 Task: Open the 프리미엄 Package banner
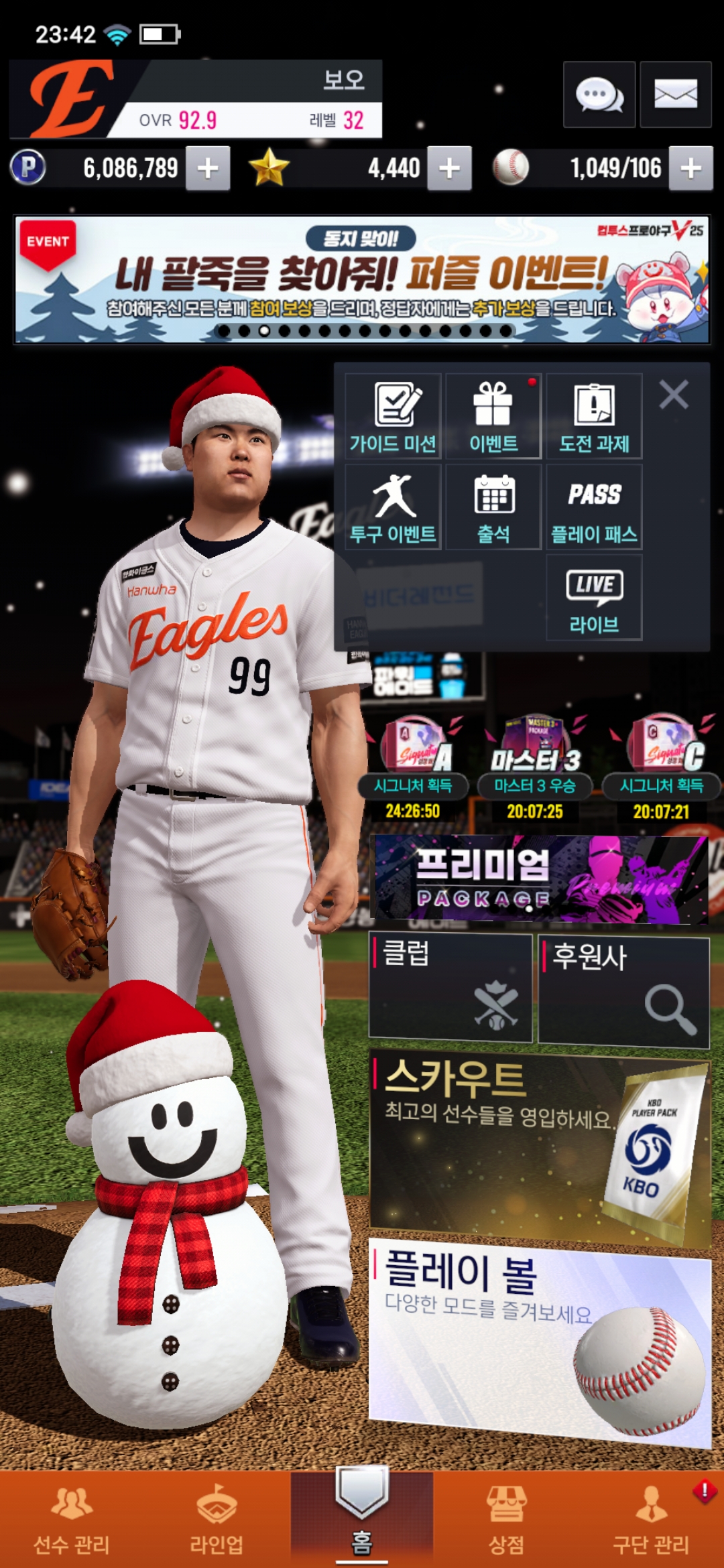pos(540,878)
